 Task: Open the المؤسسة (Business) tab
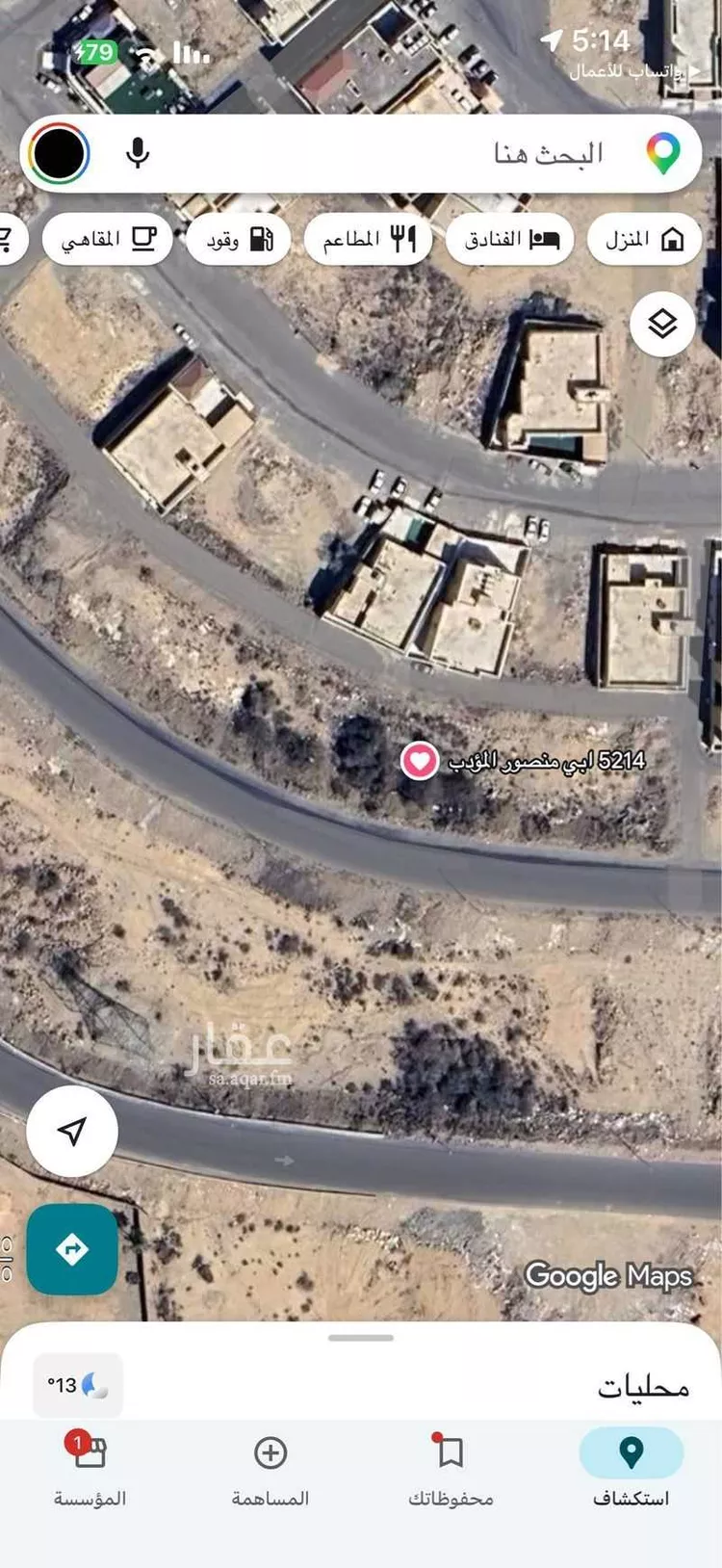(x=90, y=1468)
